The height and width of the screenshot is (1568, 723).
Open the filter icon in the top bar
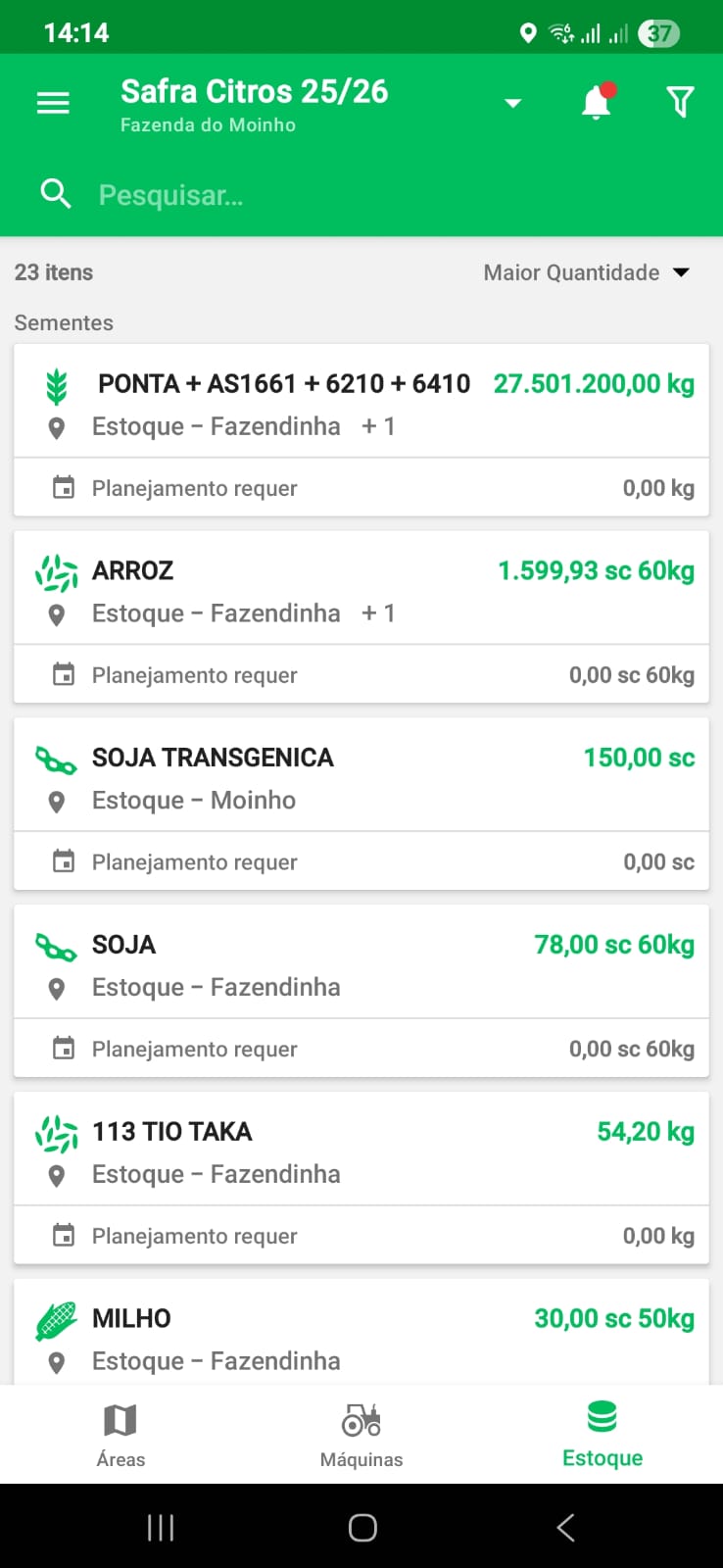(680, 101)
